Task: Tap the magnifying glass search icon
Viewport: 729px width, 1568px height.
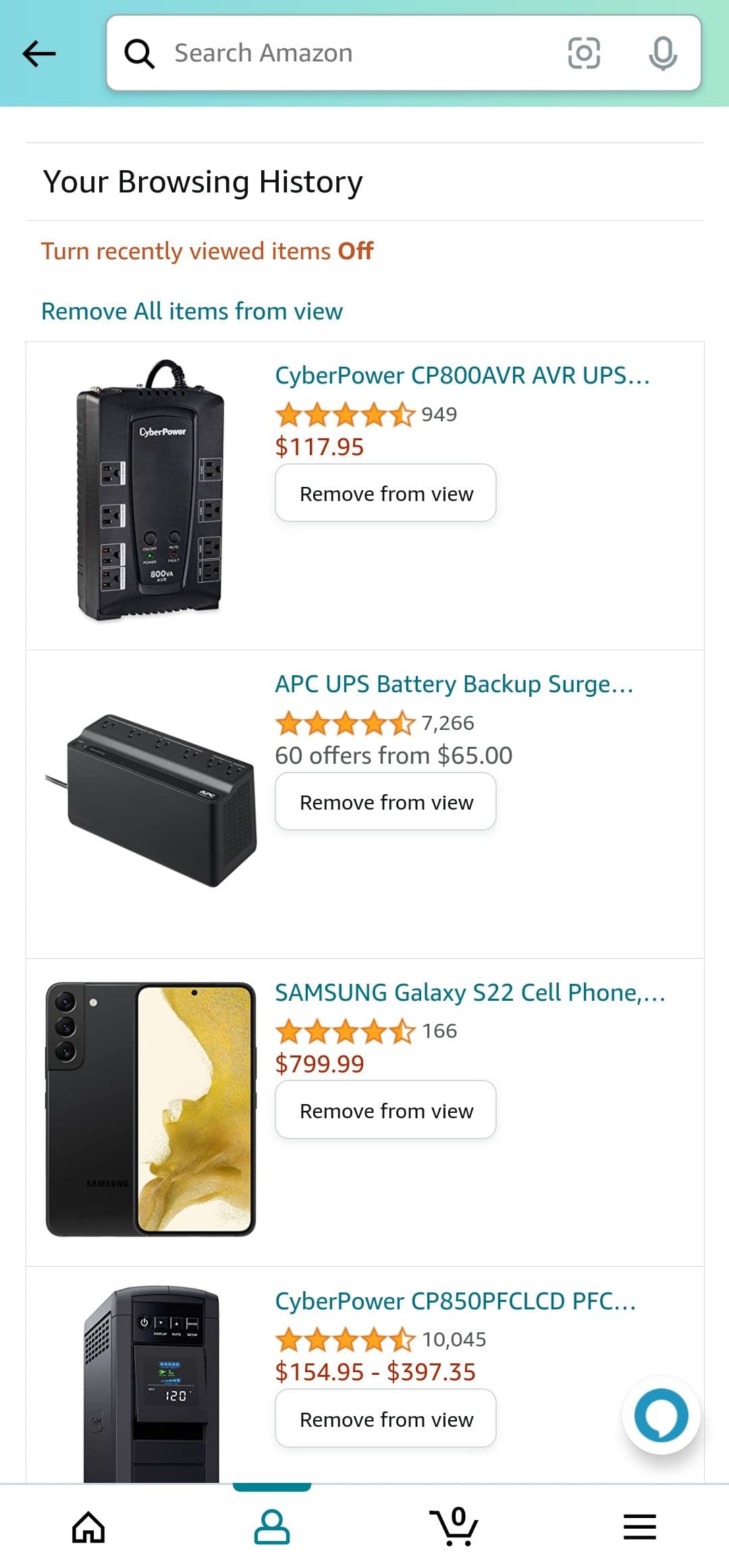Action: coord(140,52)
